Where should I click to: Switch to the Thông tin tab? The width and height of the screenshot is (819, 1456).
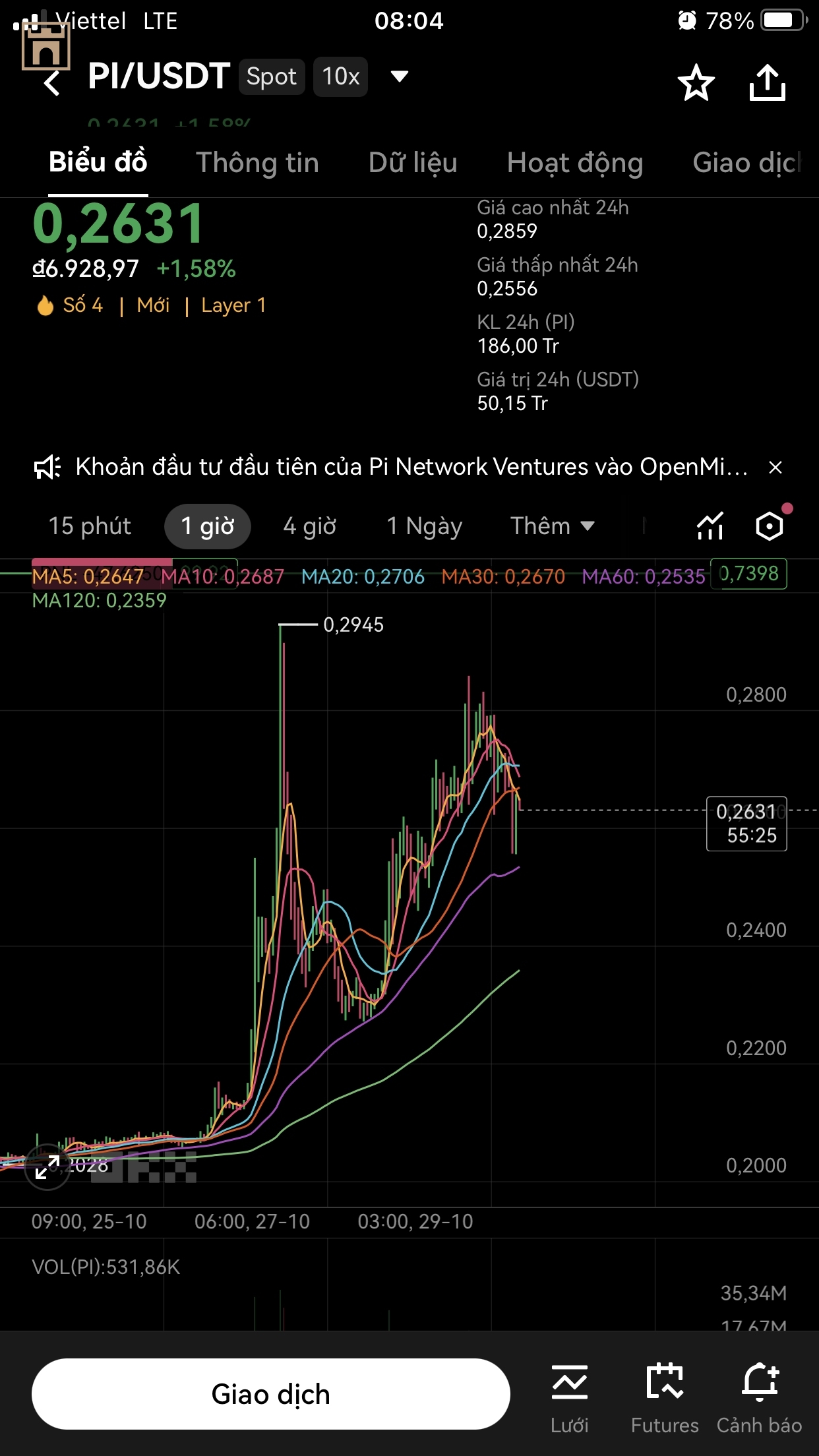[x=257, y=163]
